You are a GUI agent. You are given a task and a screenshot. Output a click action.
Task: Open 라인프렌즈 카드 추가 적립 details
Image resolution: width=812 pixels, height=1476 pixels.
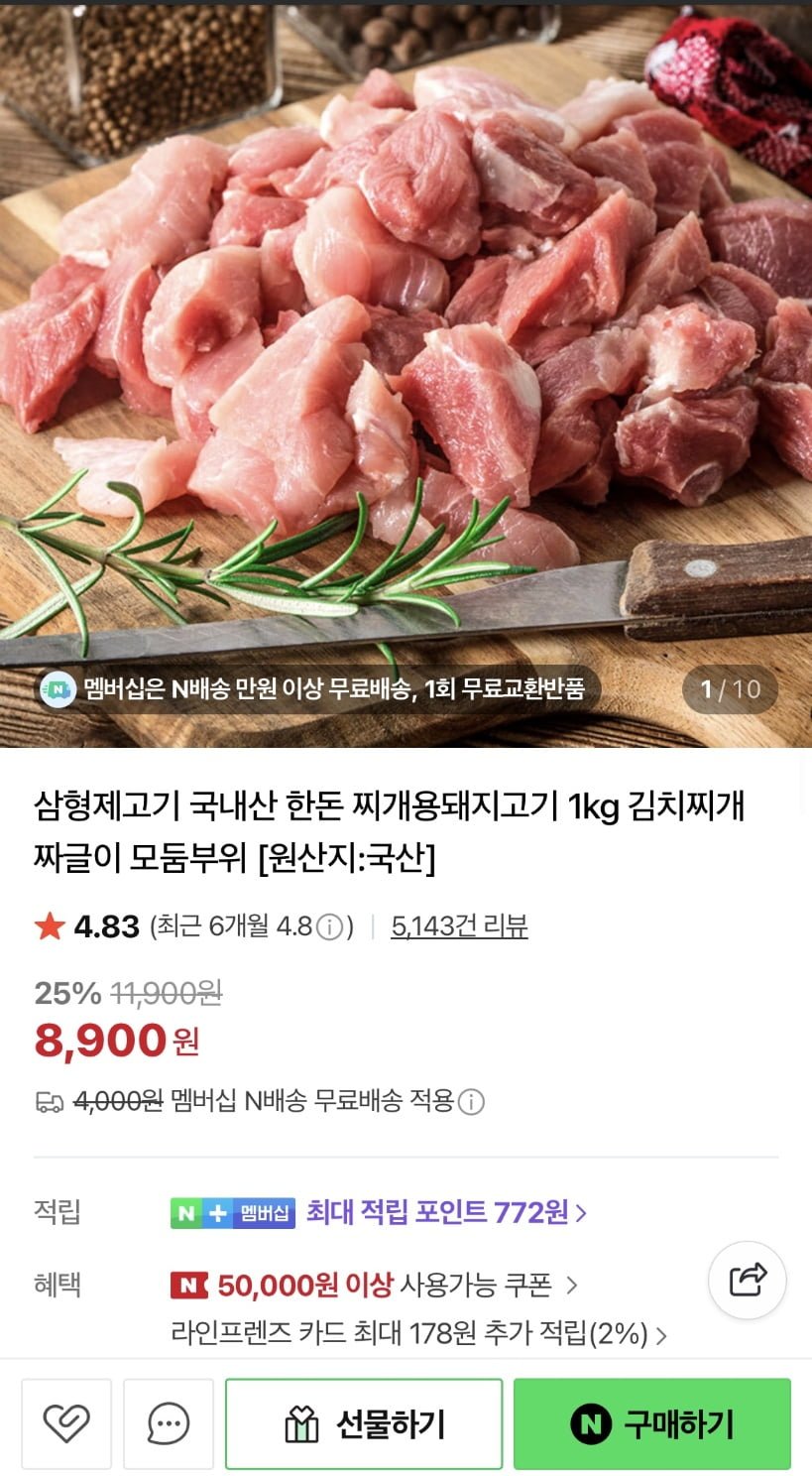tap(416, 1333)
